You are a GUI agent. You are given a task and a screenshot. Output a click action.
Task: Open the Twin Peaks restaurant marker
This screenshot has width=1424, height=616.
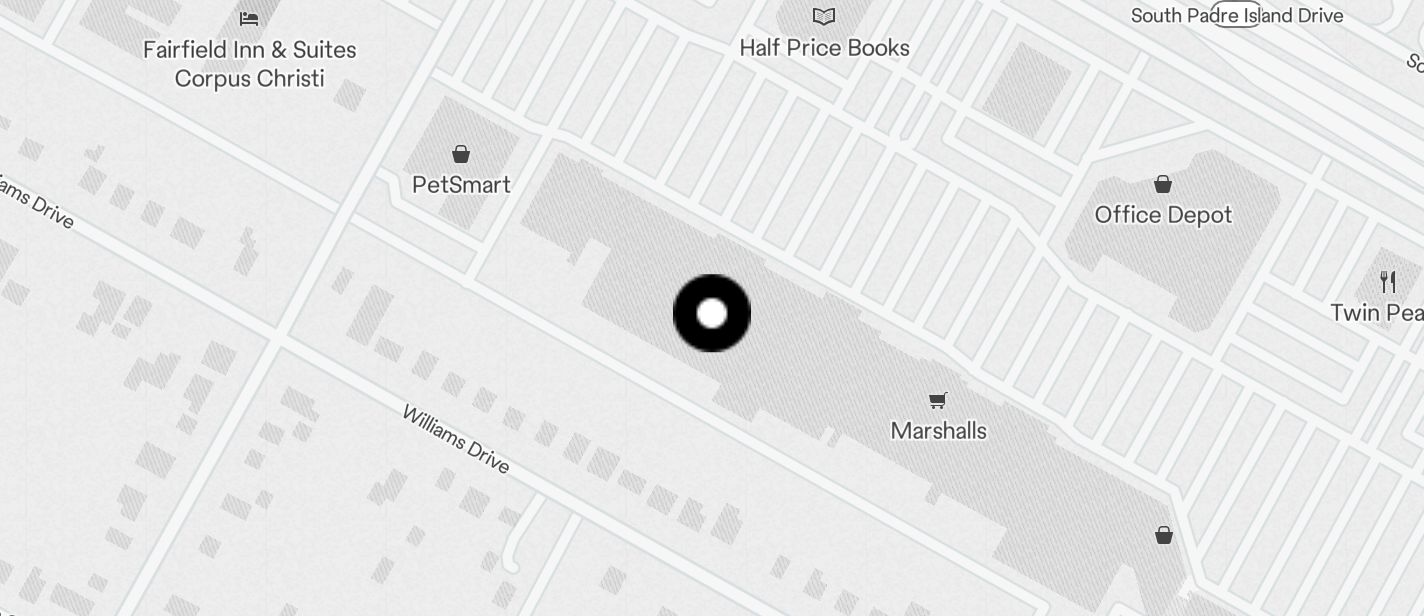click(x=1388, y=282)
